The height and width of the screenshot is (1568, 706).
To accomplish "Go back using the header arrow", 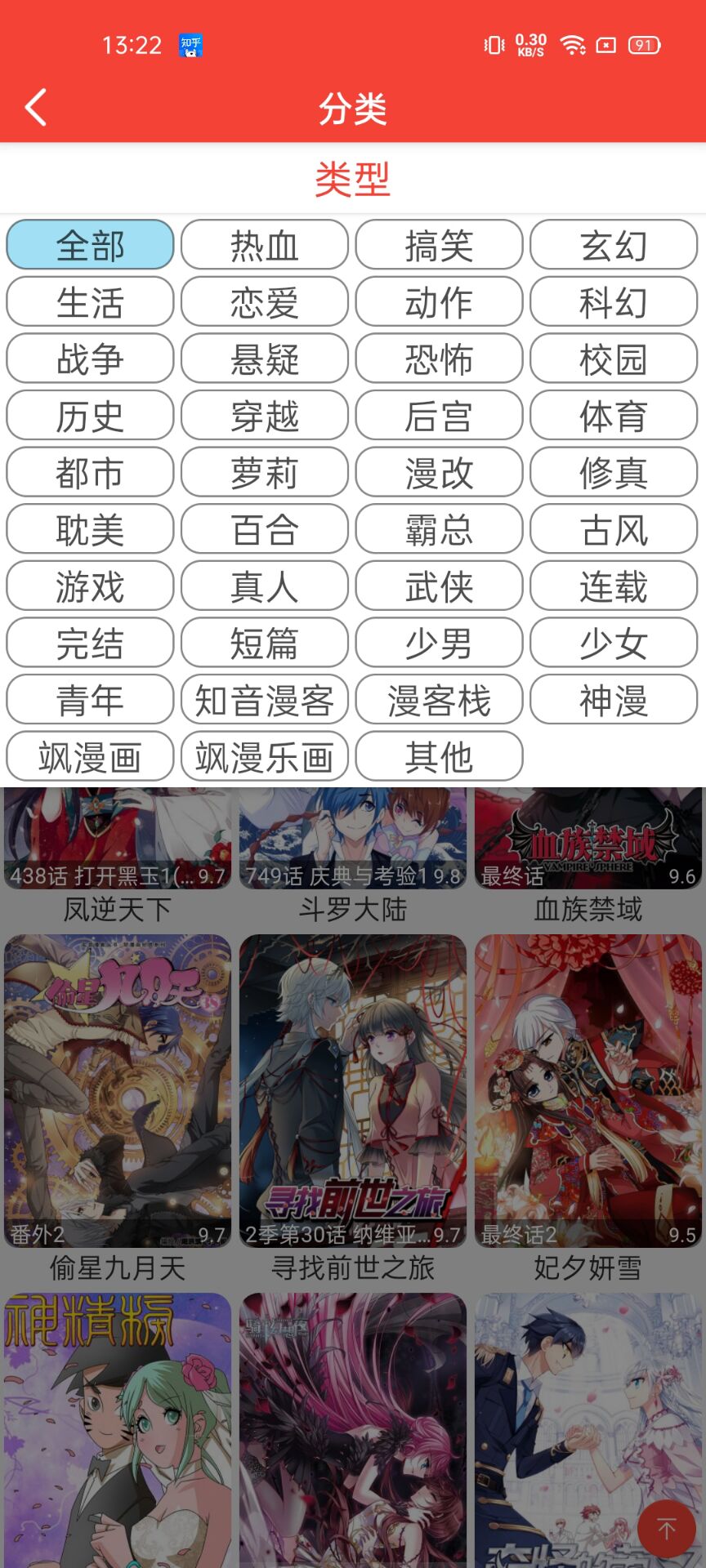I will coord(36,107).
